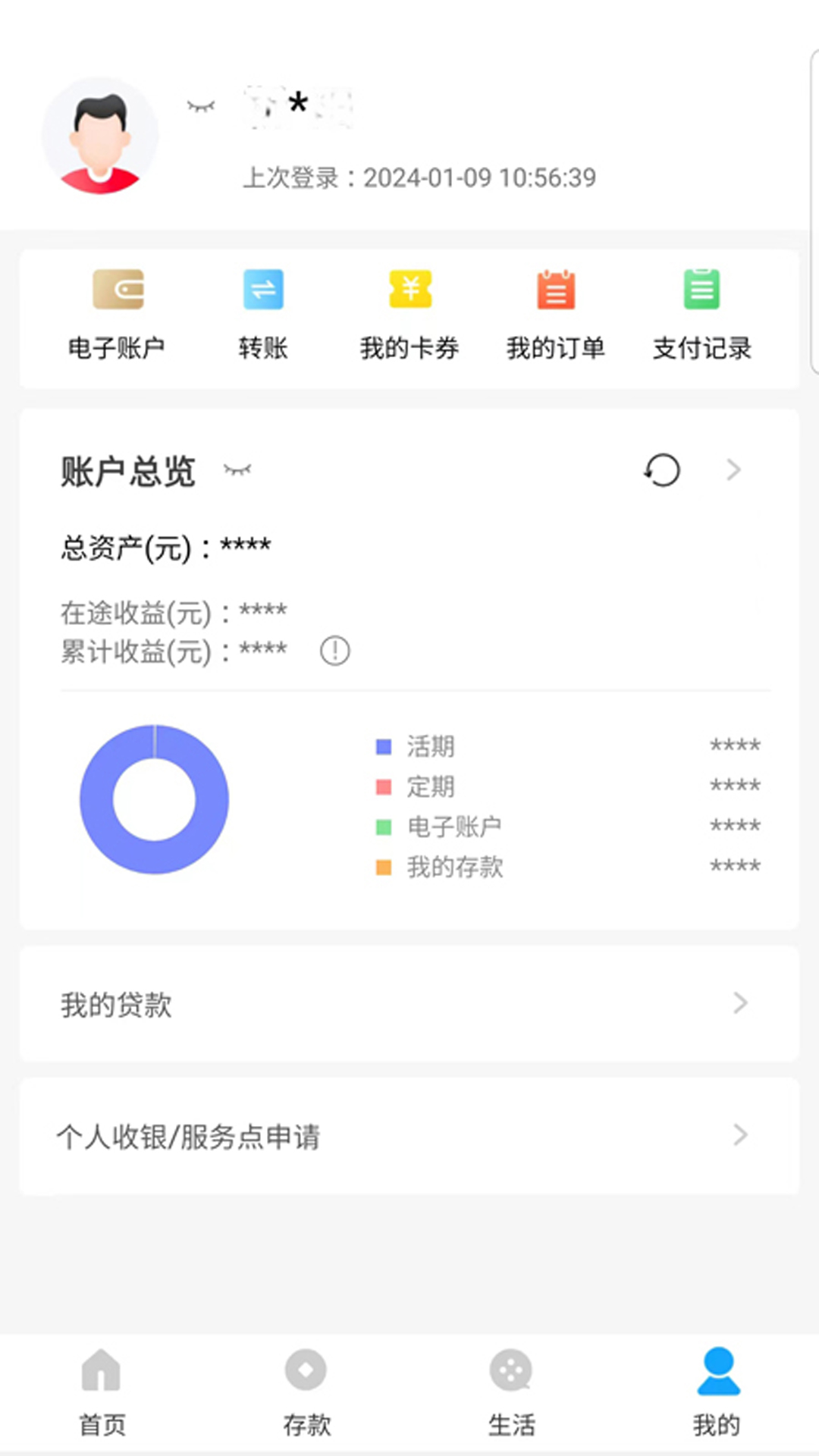Viewport: 819px width, 1456px height.
Task: Refresh the account overview
Action: point(662,470)
